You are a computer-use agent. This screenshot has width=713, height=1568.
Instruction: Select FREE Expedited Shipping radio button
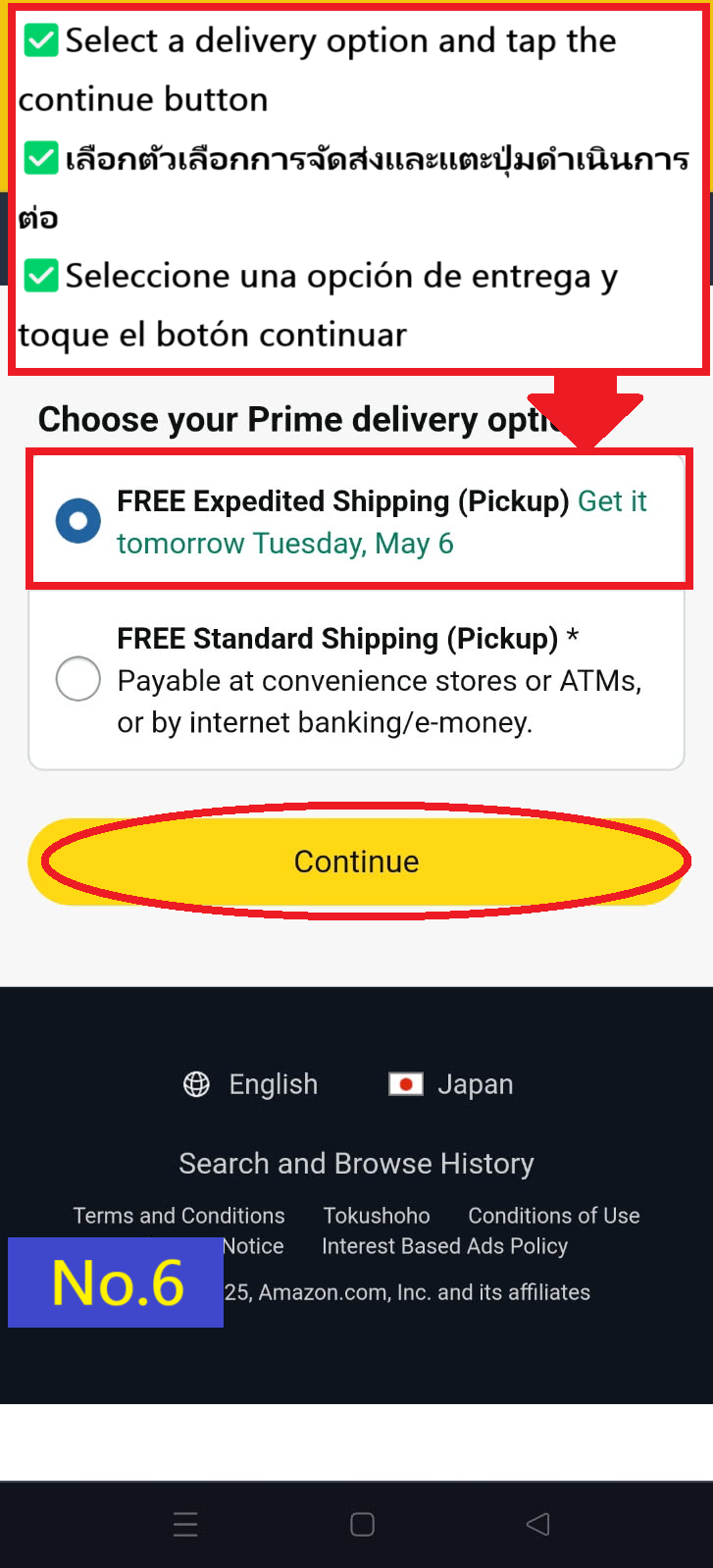pos(77,521)
